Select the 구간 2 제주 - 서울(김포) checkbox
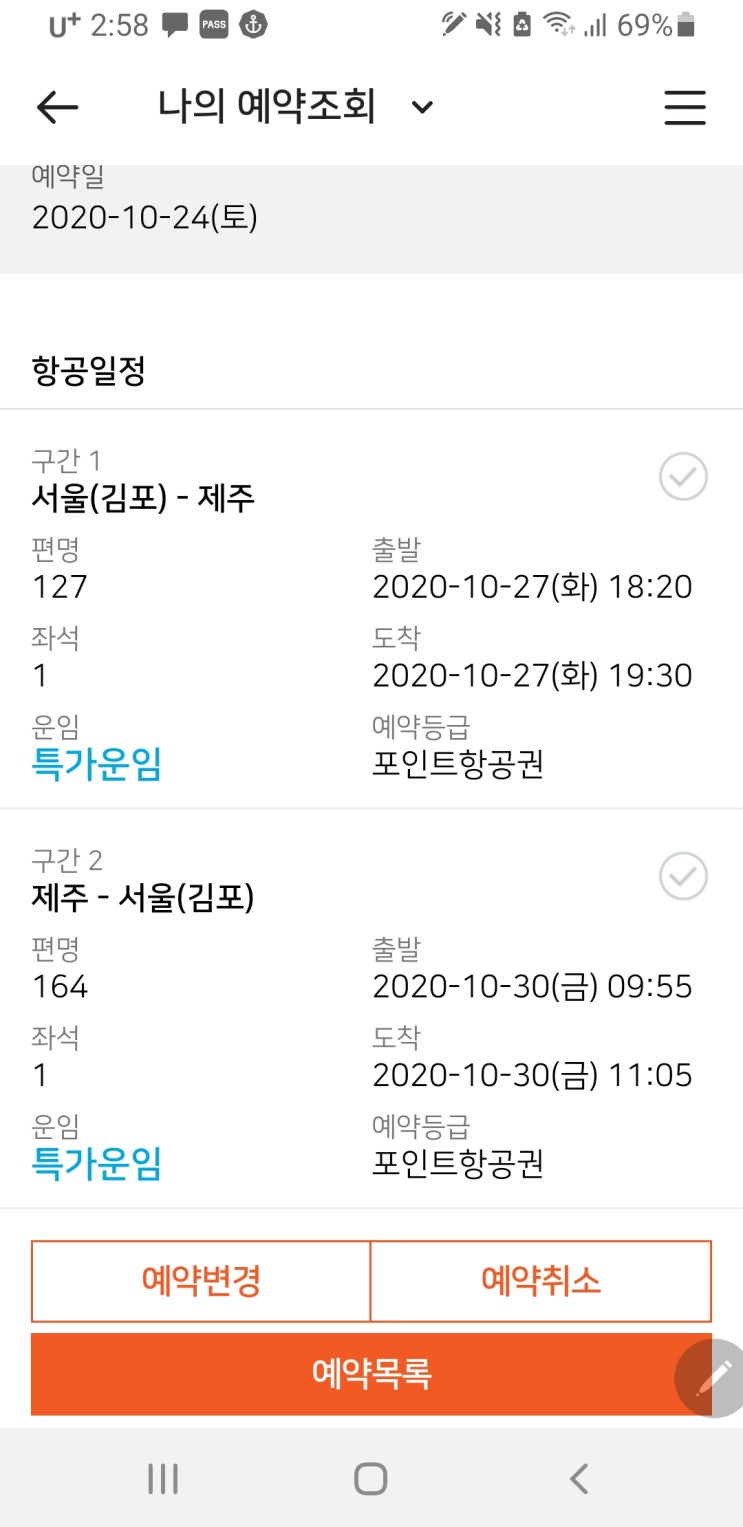This screenshot has height=1527, width=743. click(684, 877)
